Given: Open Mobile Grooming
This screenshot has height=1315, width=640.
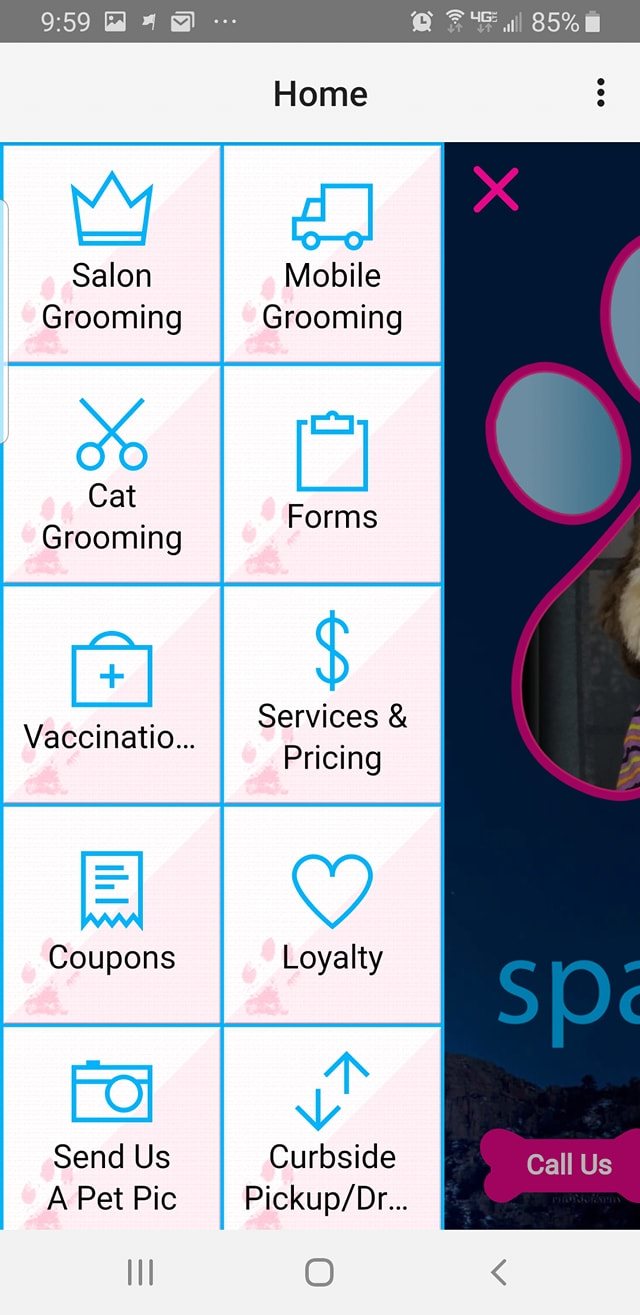Looking at the screenshot, I should tap(332, 254).
